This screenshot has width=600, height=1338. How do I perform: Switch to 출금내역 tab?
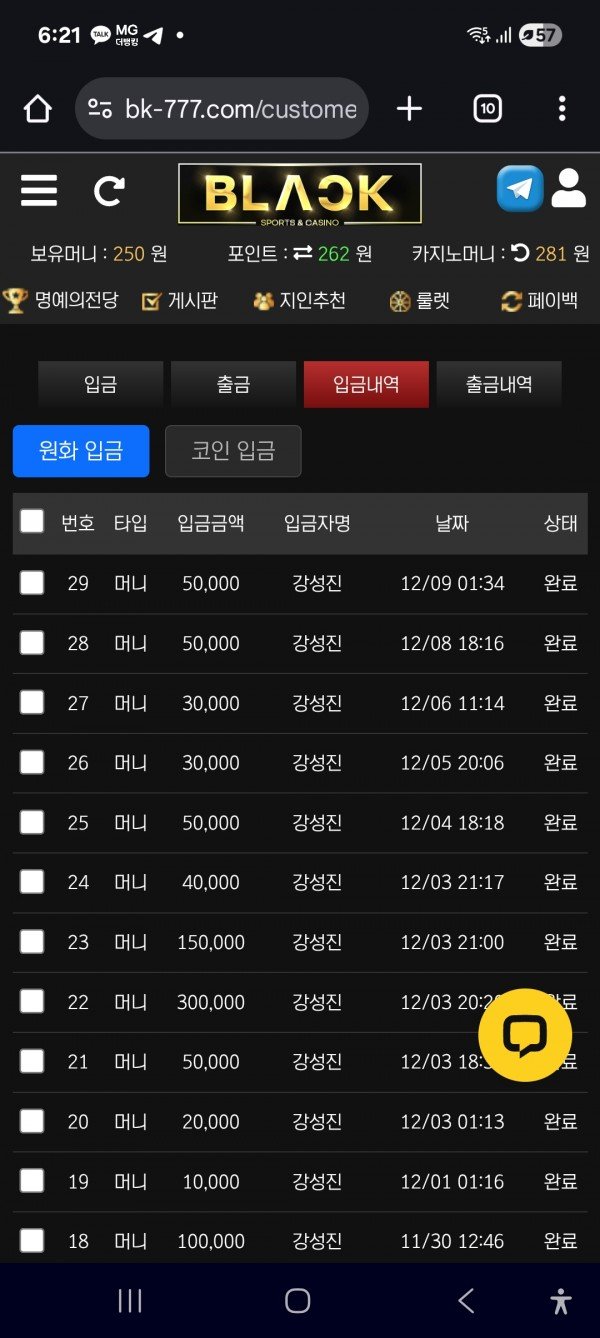click(499, 384)
